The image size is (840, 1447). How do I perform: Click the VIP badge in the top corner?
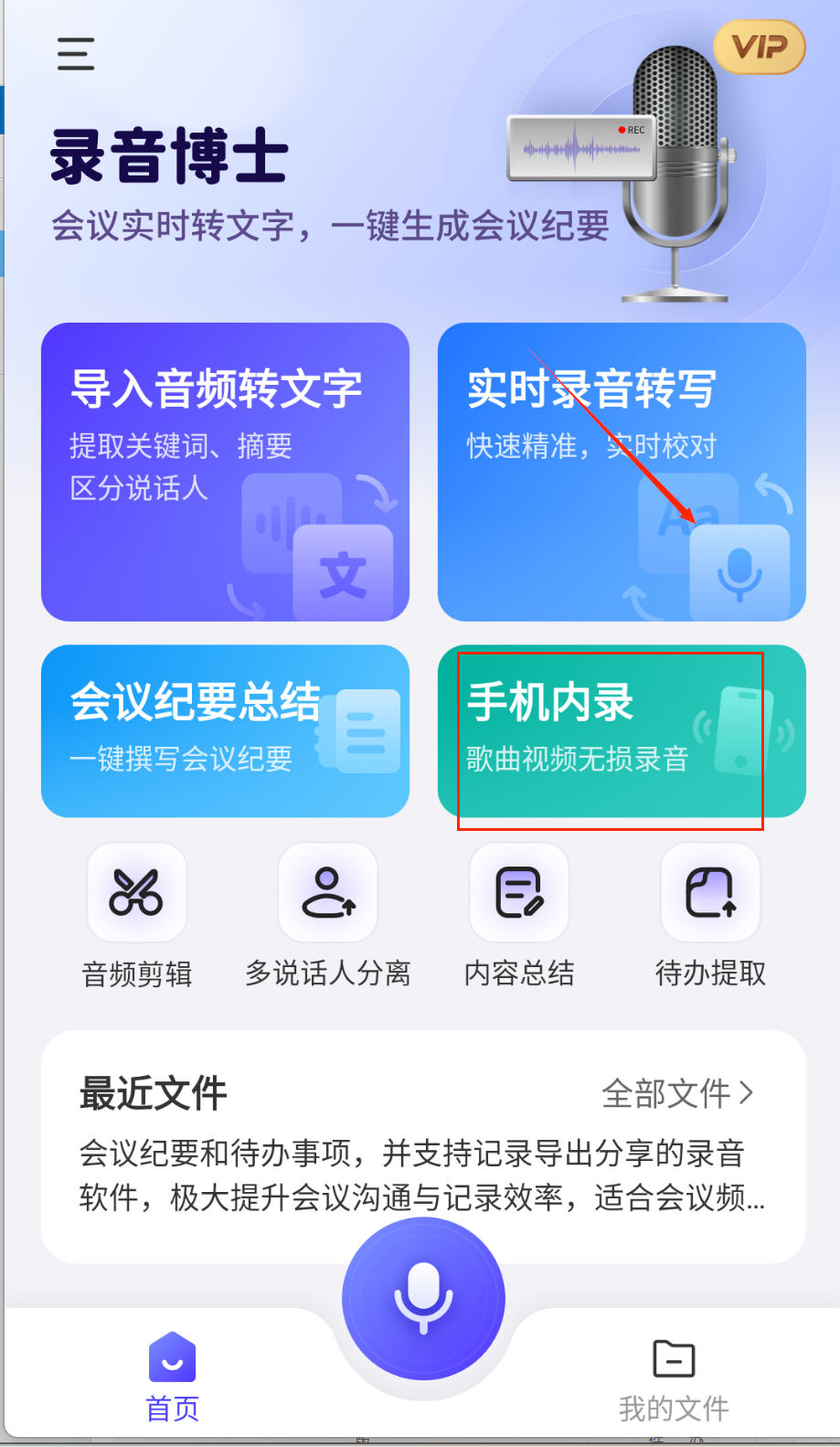760,45
